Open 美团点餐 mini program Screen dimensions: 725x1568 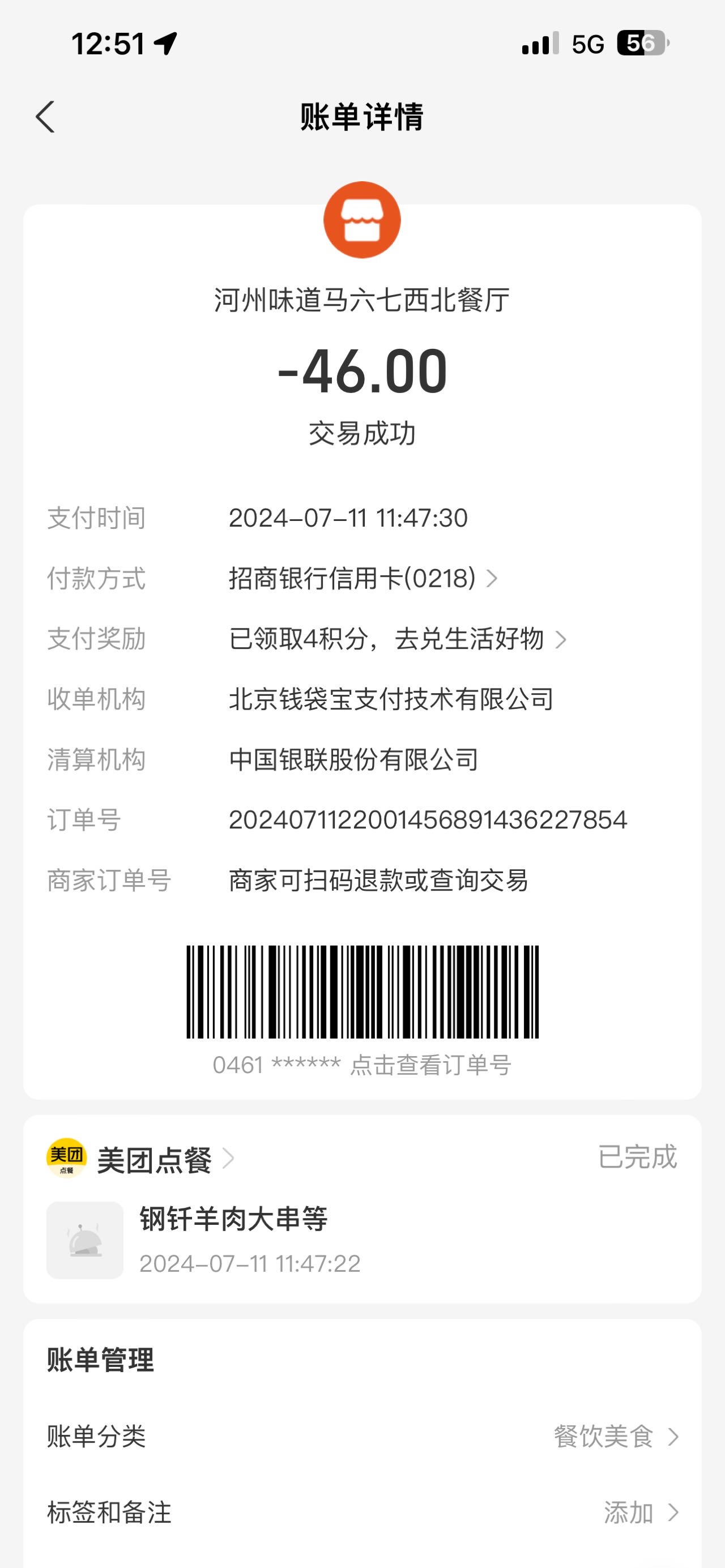coord(140,1159)
